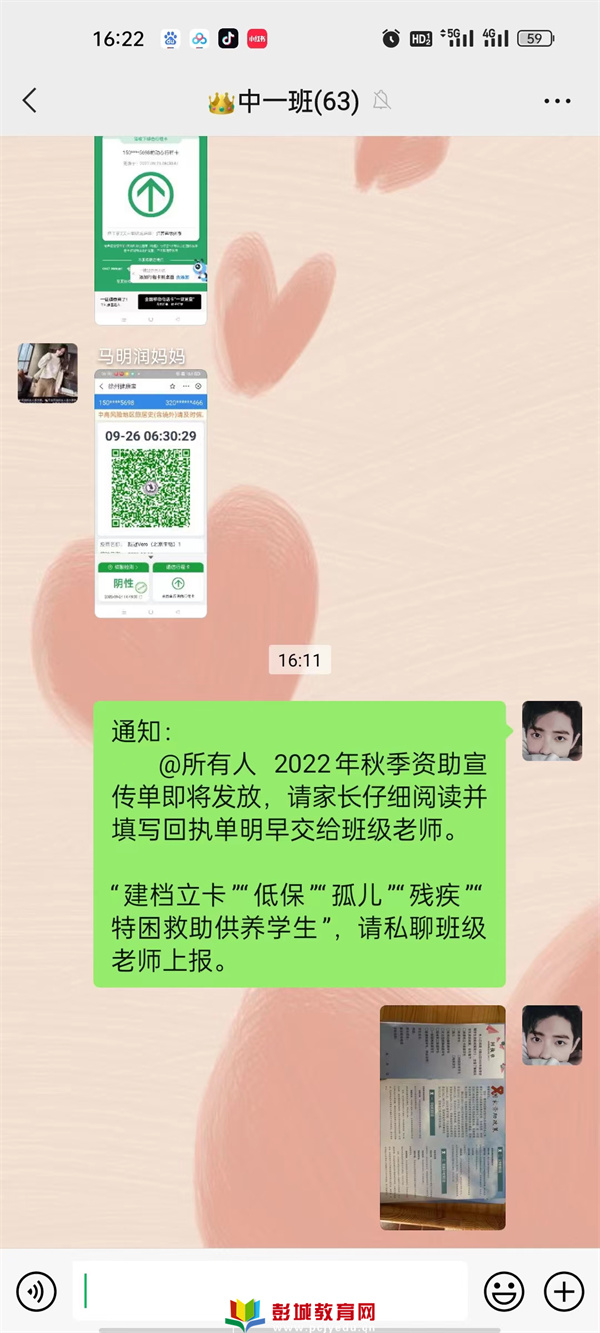This screenshot has width=600, height=1333.
Task: Open sender's avatar beside the 通知 message
Action: click(x=552, y=731)
